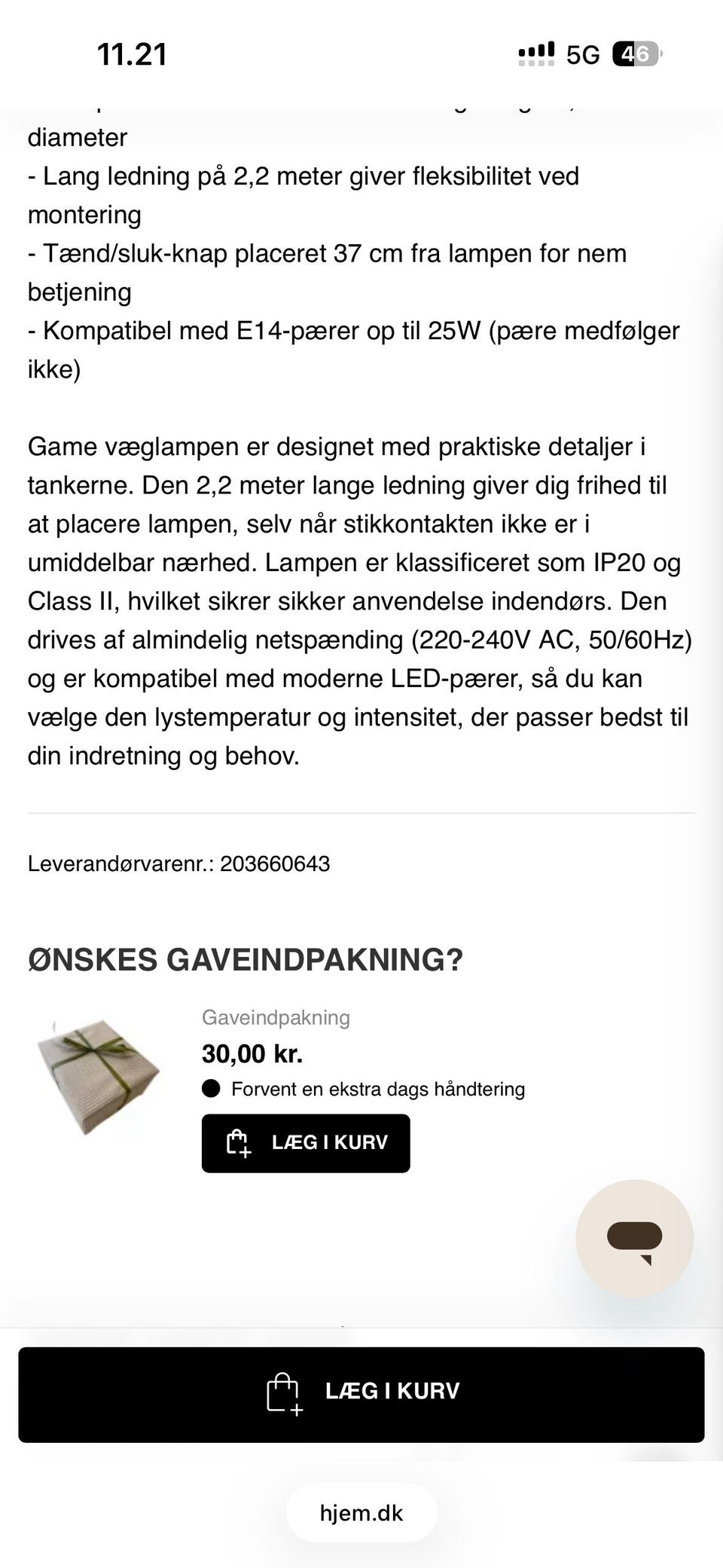Add the lamp to cart via the bottom bar
723x1568 pixels.
361,1391
